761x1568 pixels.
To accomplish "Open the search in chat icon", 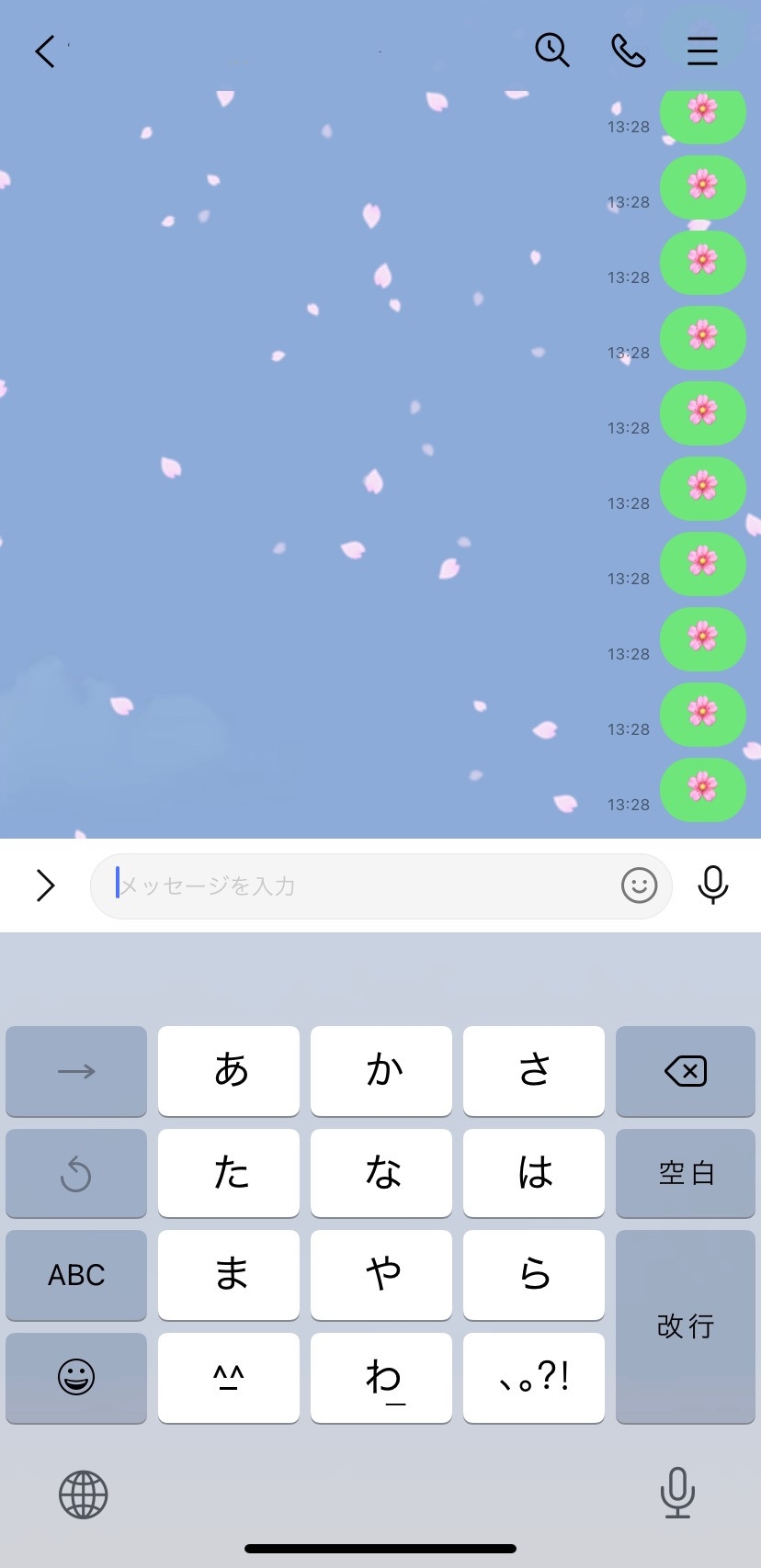I will pos(552,51).
